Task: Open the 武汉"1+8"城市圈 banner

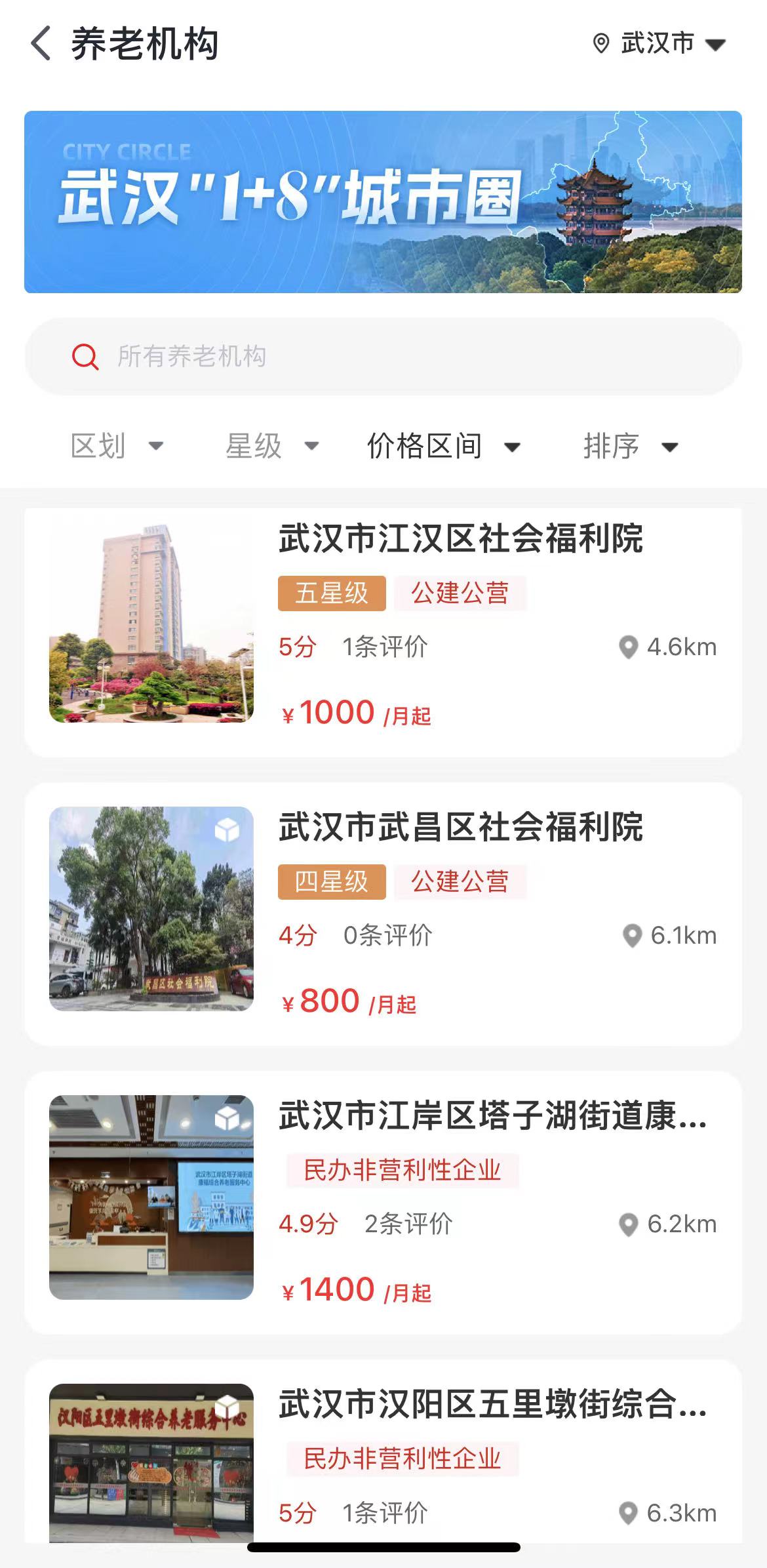Action: pyautogui.click(x=383, y=202)
